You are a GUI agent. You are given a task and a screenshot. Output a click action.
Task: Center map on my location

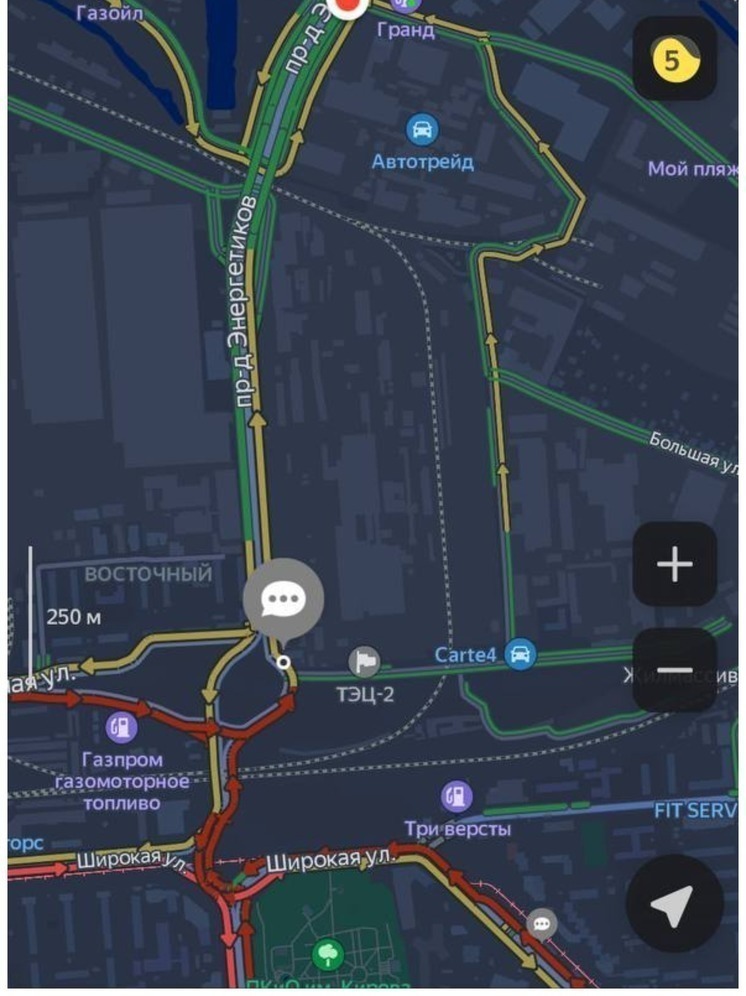point(673,905)
